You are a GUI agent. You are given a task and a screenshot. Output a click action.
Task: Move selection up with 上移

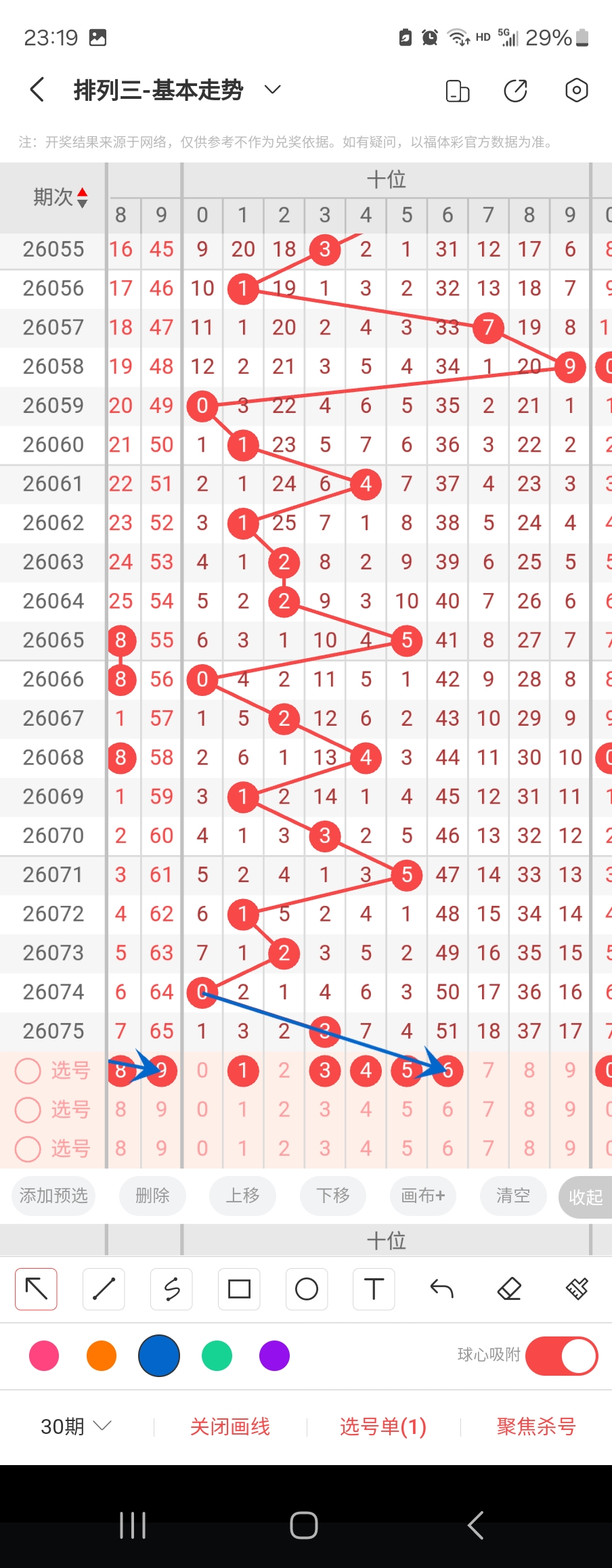point(243,1196)
